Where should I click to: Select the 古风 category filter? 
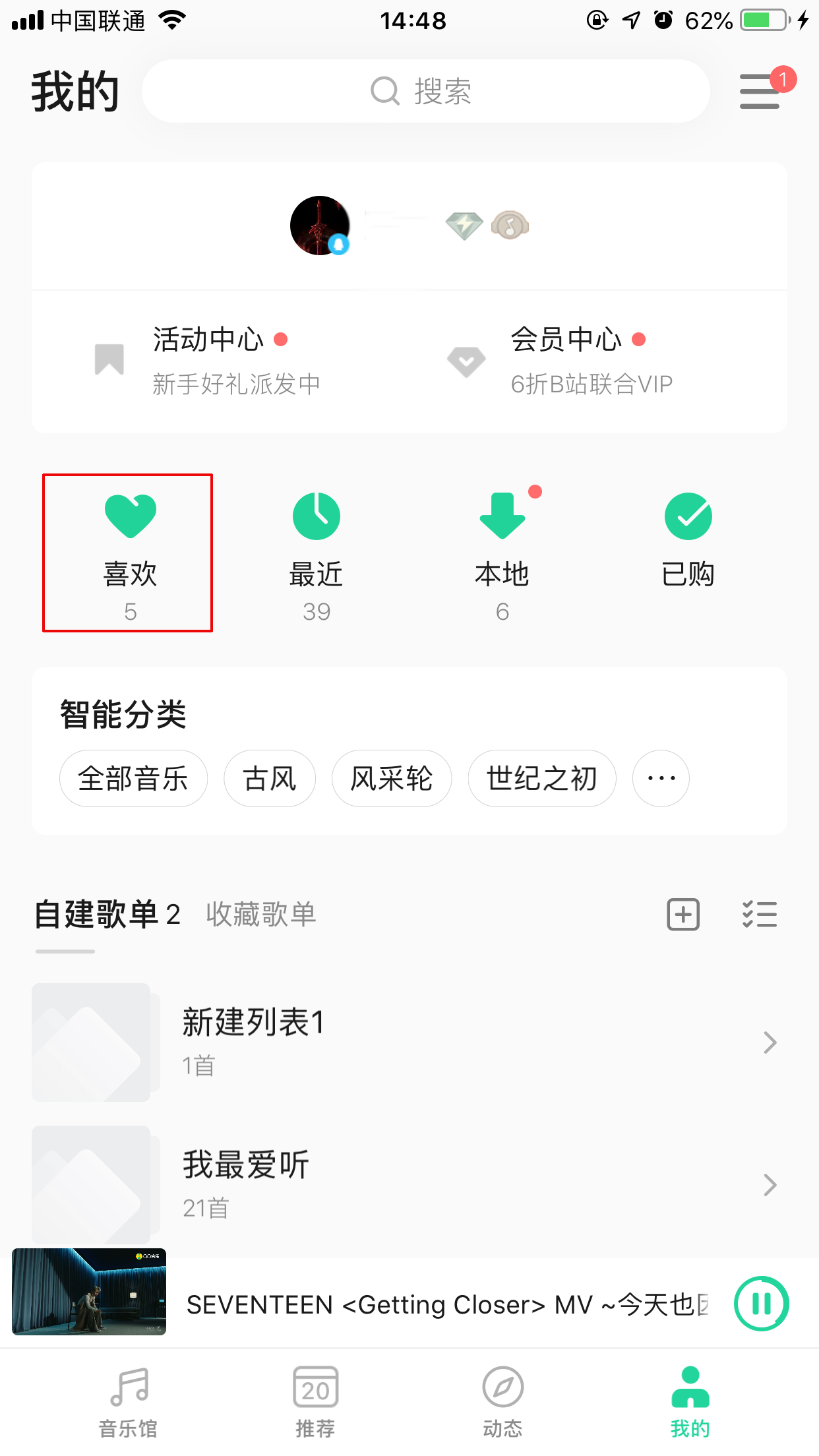[x=270, y=778]
